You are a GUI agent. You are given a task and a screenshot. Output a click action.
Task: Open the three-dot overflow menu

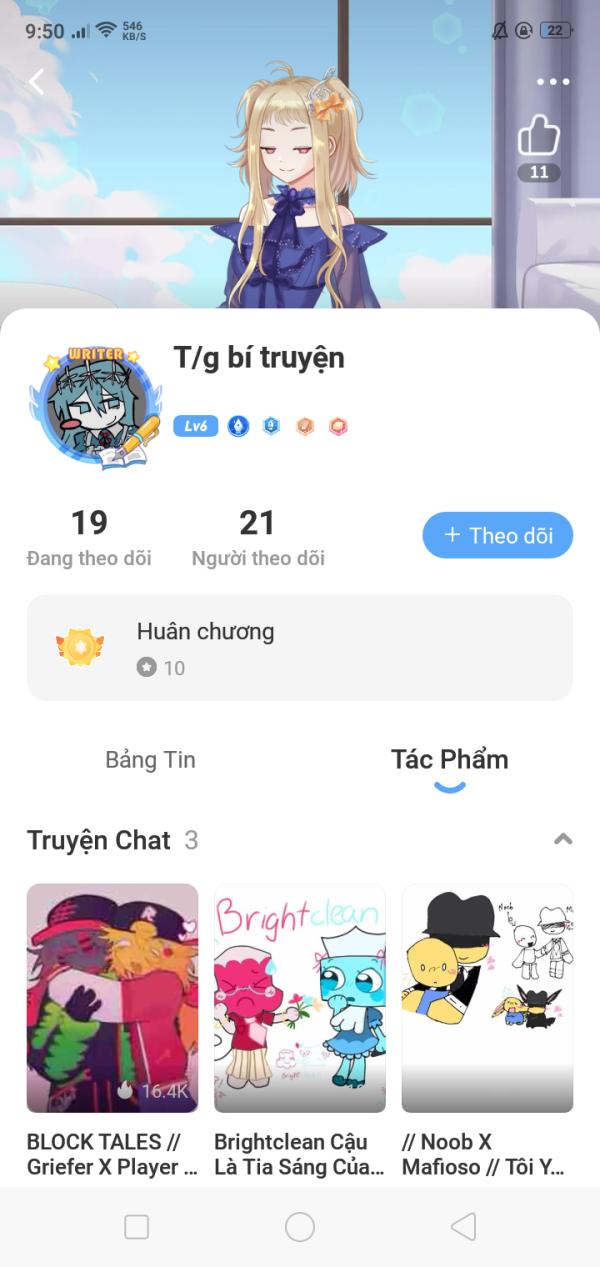pos(552,82)
